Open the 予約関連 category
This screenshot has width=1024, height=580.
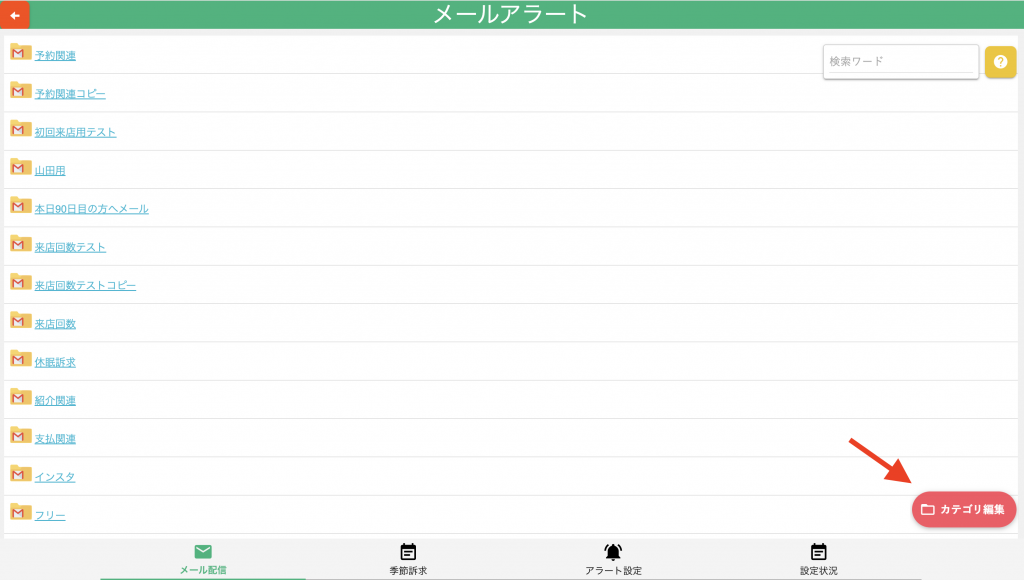pyautogui.click(x=55, y=56)
